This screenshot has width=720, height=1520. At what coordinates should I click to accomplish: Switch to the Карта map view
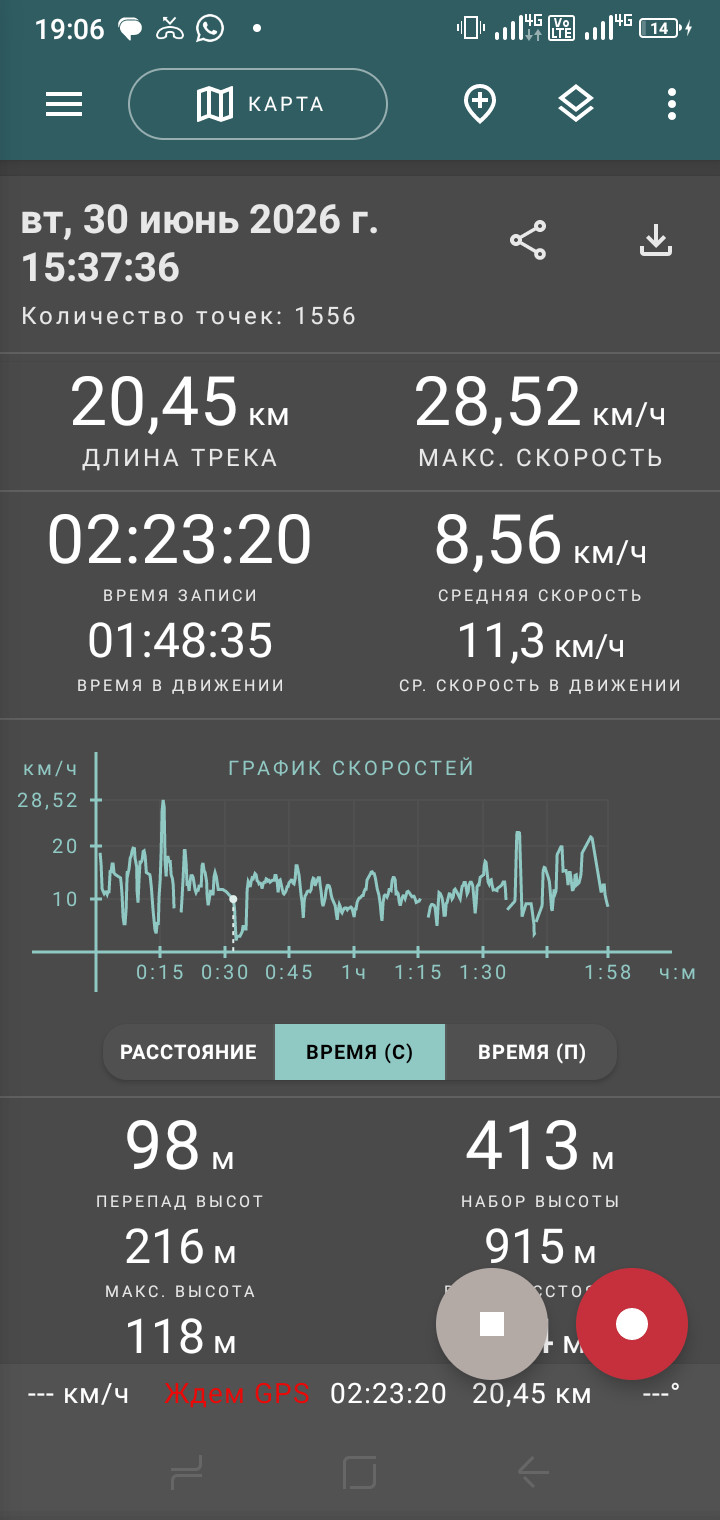point(258,104)
